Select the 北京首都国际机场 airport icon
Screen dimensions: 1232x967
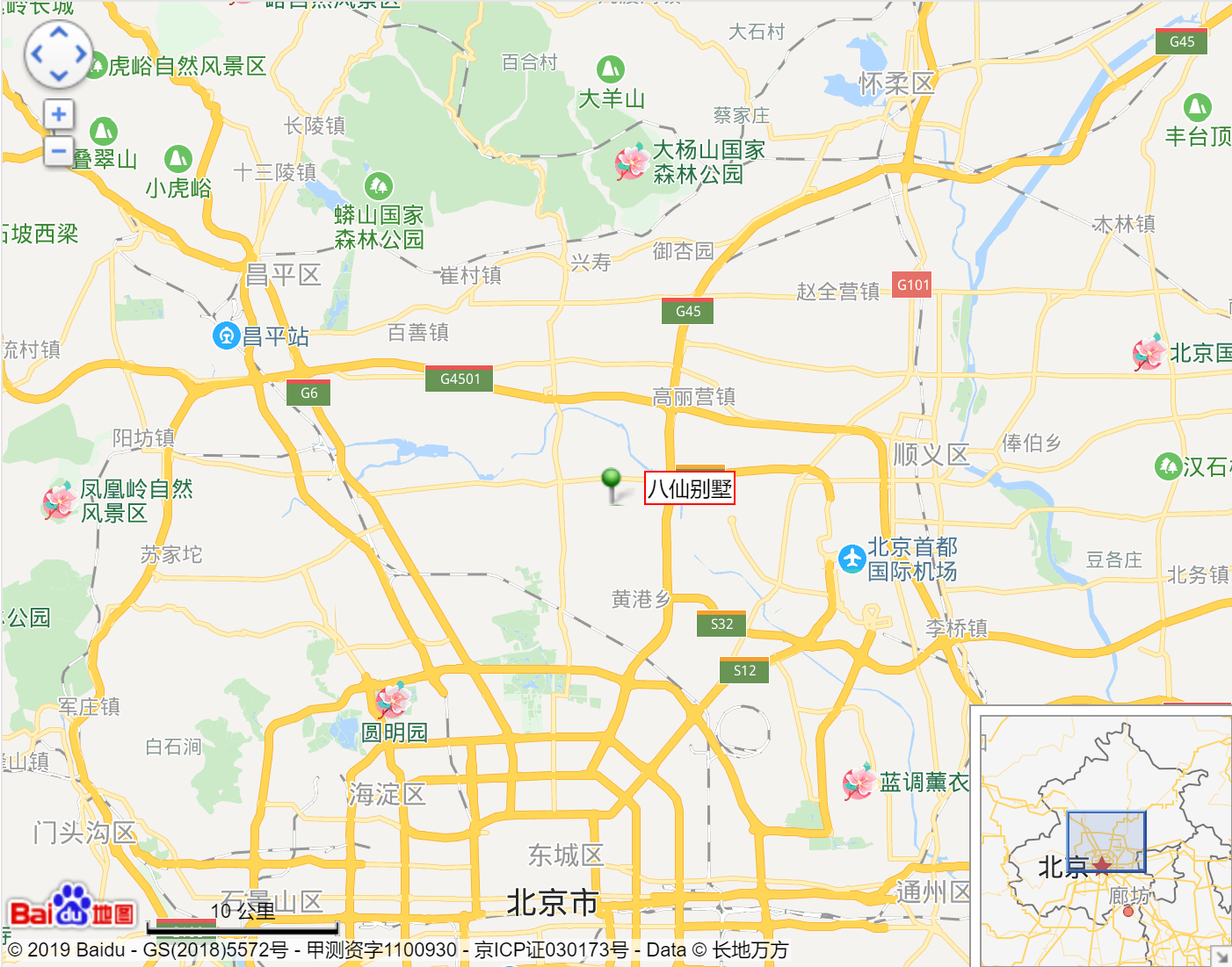(x=852, y=559)
